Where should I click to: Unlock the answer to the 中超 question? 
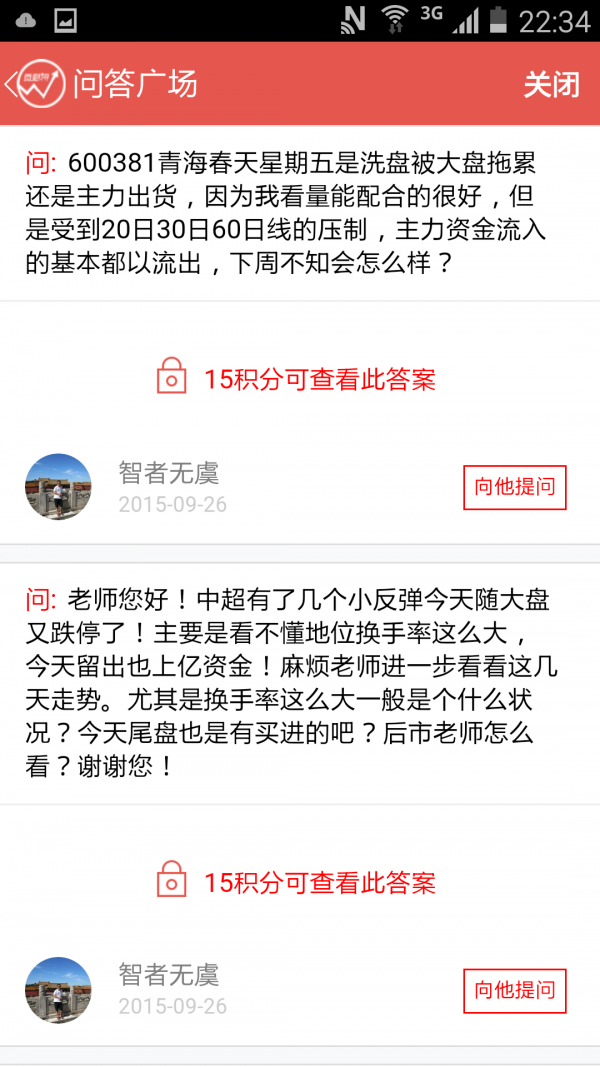click(297, 883)
